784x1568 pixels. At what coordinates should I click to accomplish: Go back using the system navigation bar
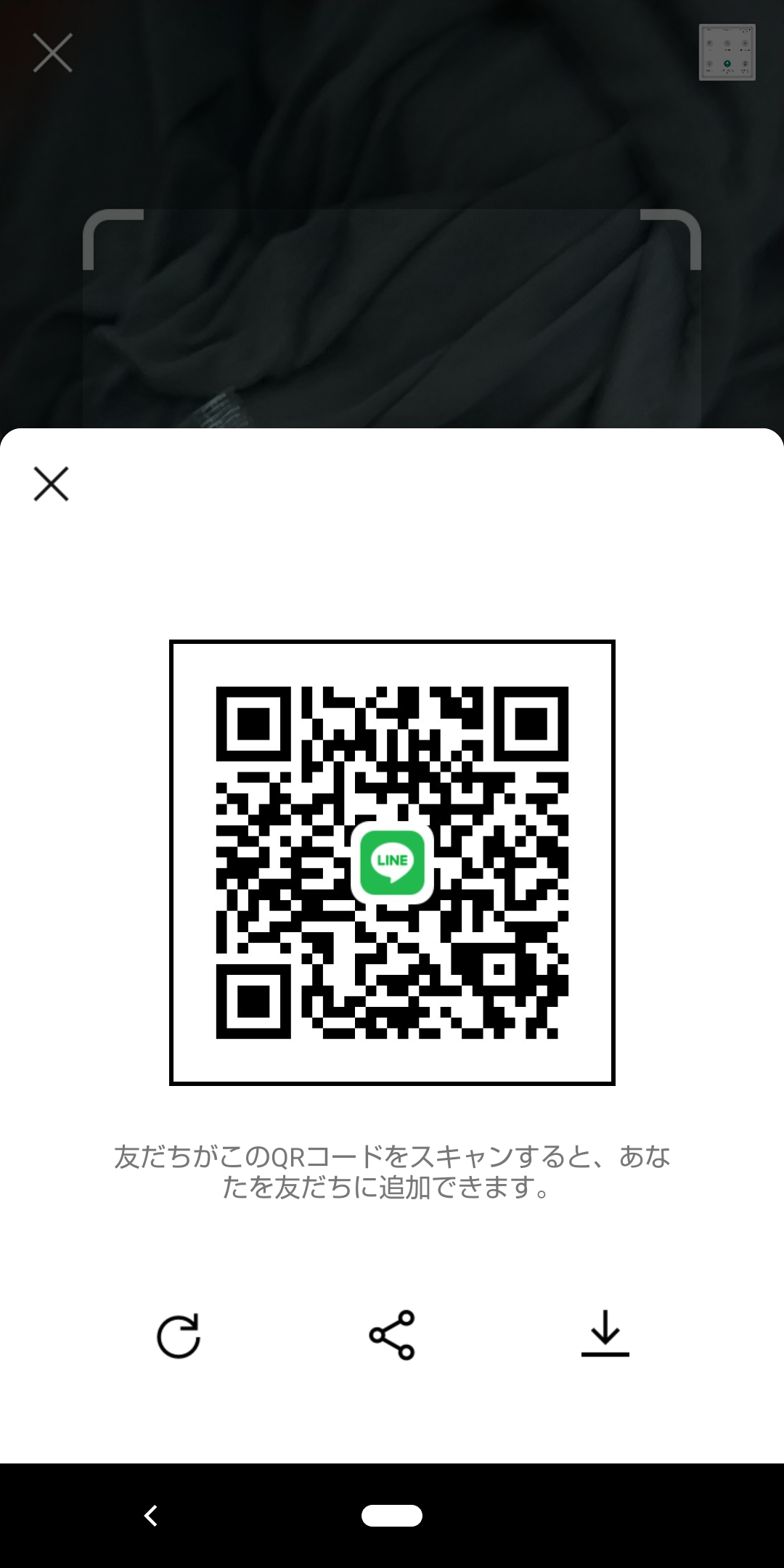151,1515
